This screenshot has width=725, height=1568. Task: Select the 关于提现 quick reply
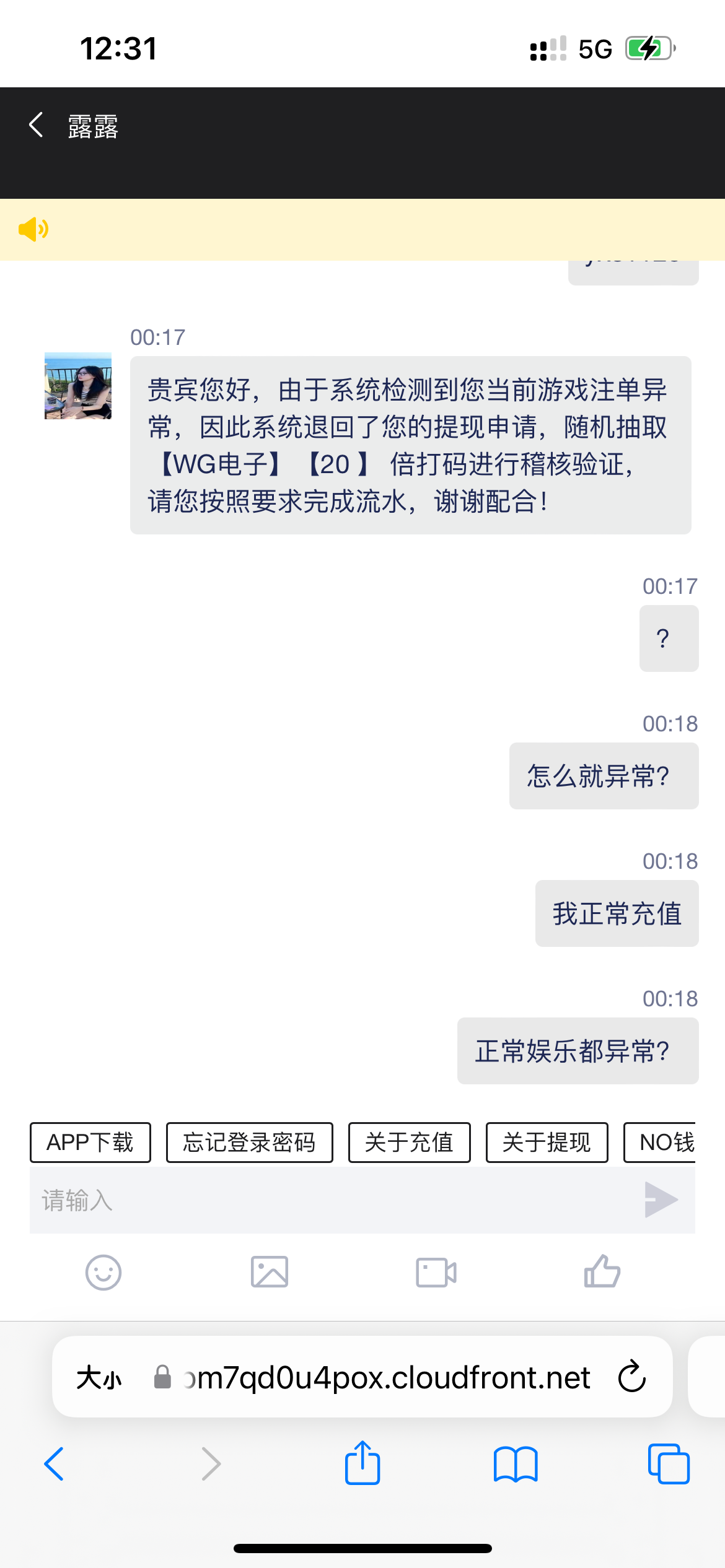(547, 1142)
